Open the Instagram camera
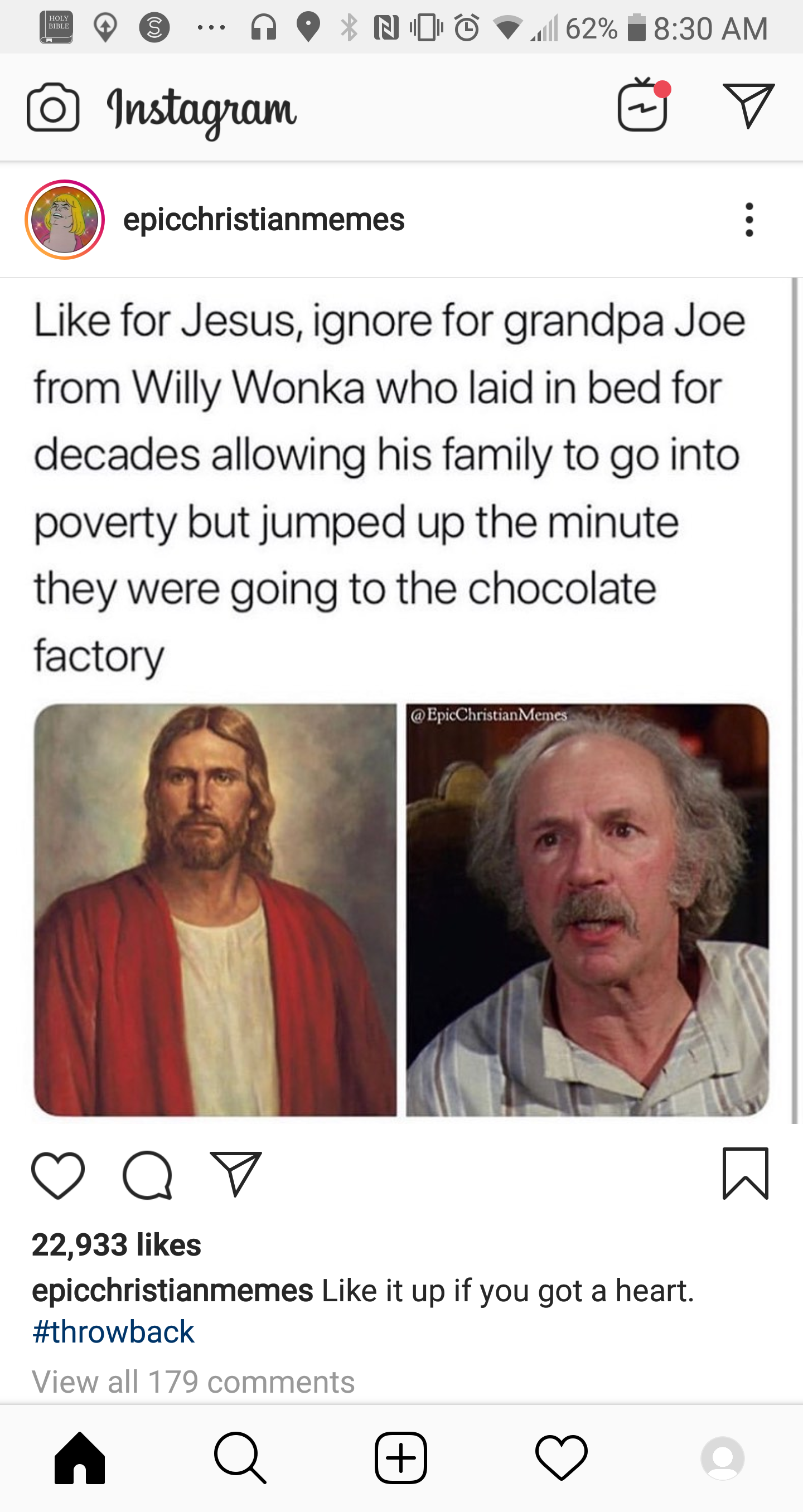This screenshot has height=1512, width=803. click(x=53, y=108)
